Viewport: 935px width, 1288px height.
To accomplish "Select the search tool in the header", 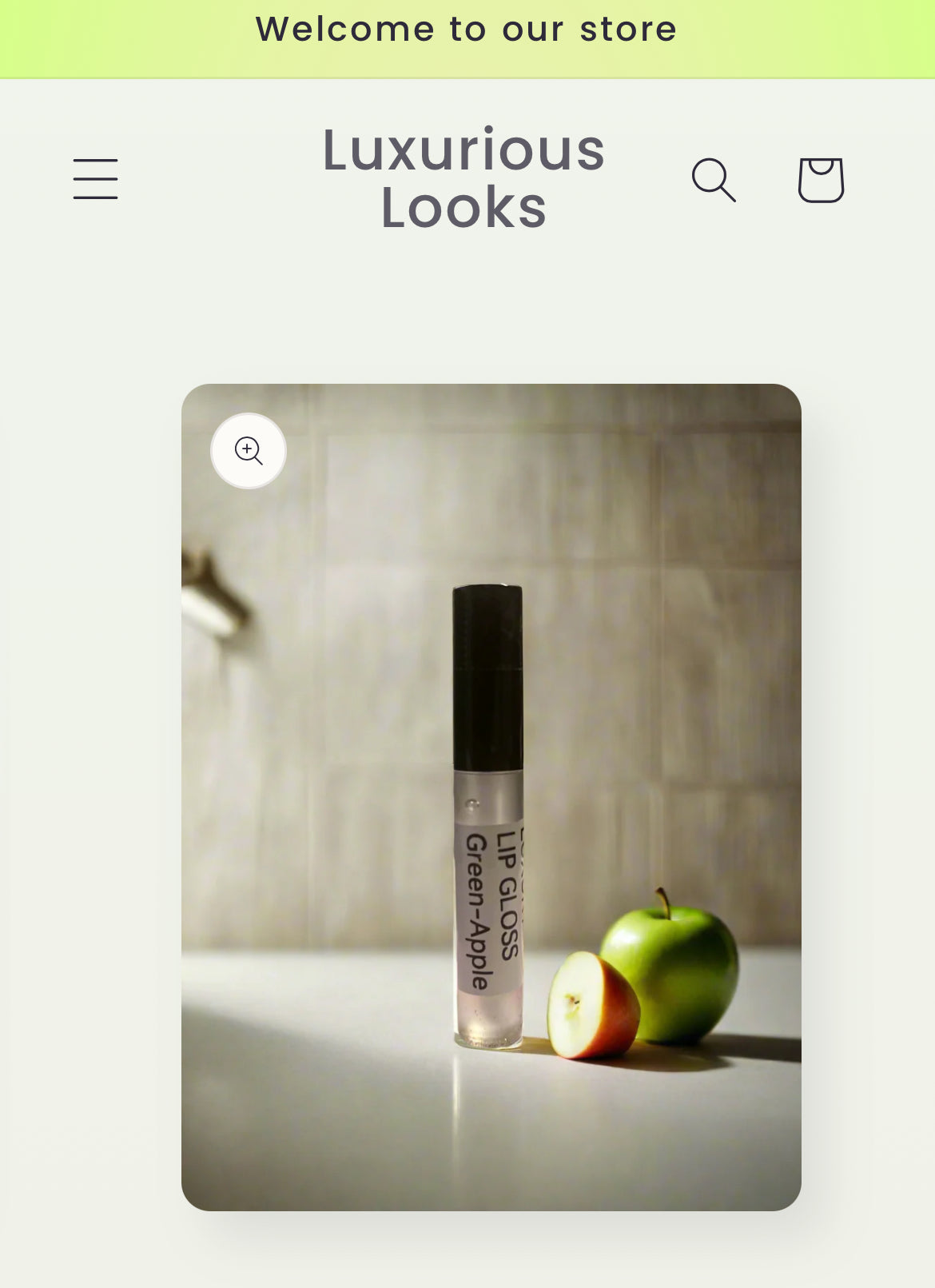I will coord(715,180).
